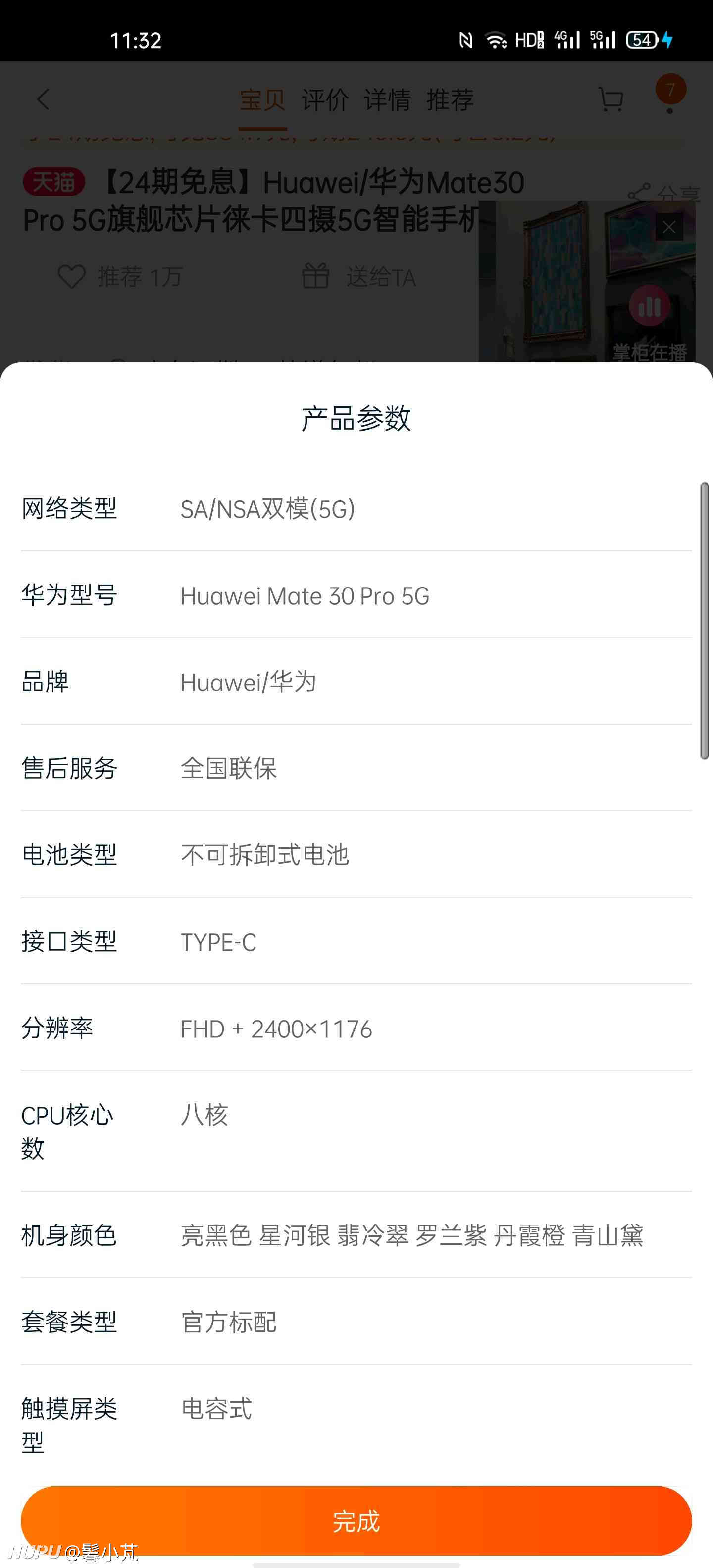This screenshot has width=713, height=1568.
Task: Select the 宝贝 tab
Action: tap(262, 100)
